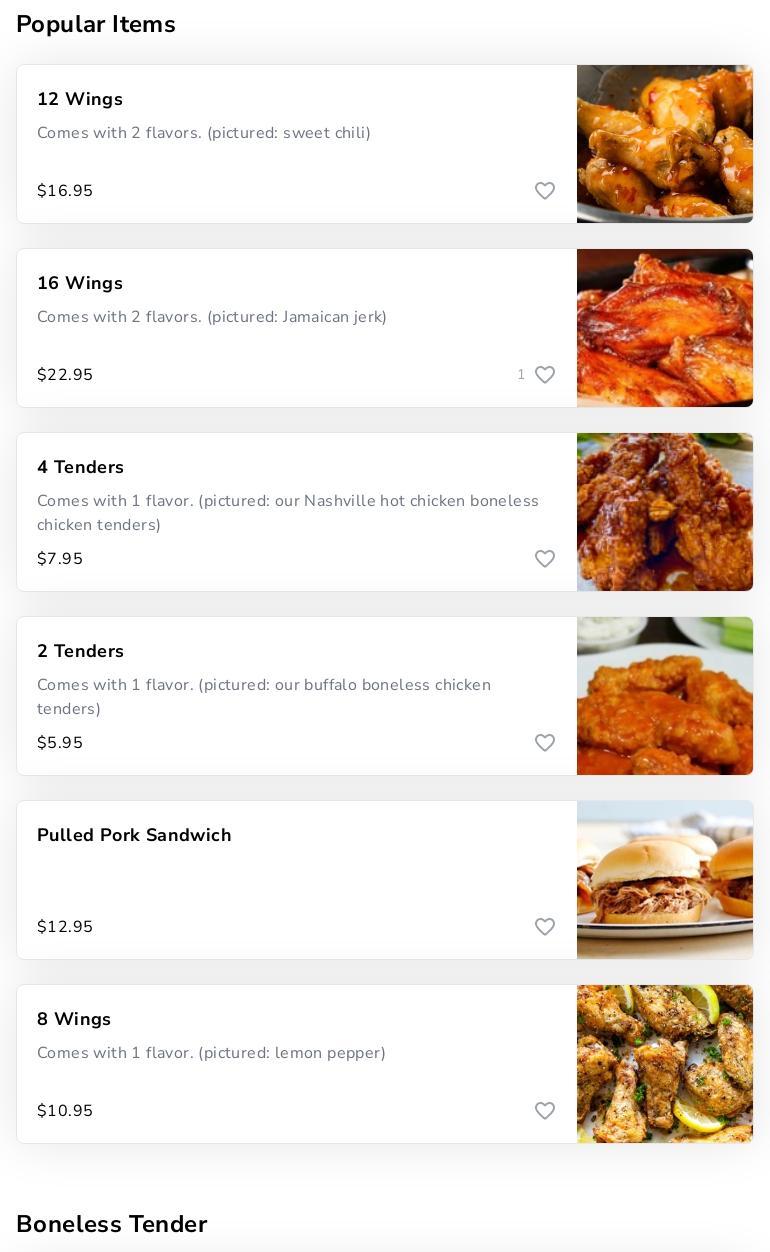The width and height of the screenshot is (770, 1252).
Task: Open the 4 Tenders item
Action: [81, 468]
